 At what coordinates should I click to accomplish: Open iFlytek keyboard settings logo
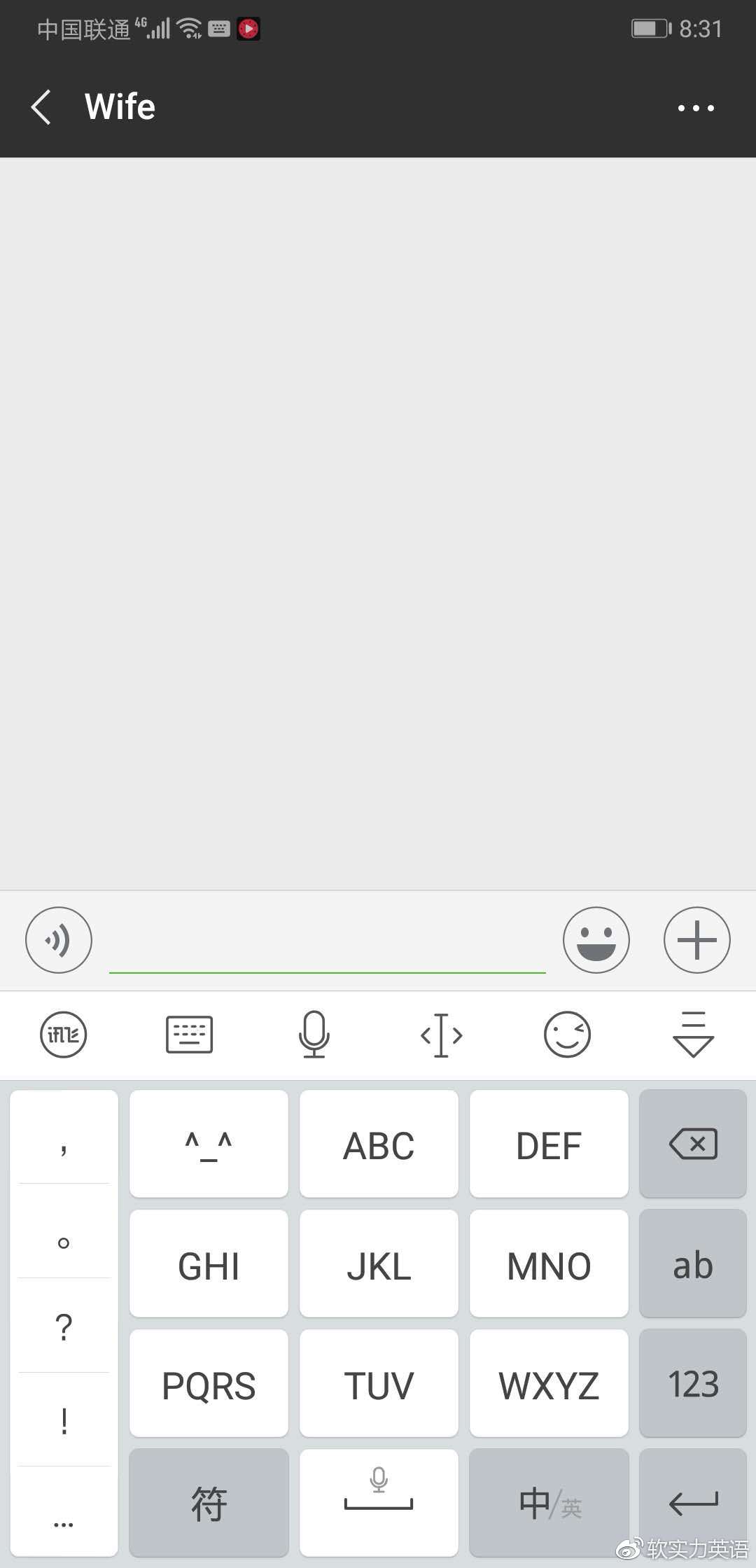64,1035
